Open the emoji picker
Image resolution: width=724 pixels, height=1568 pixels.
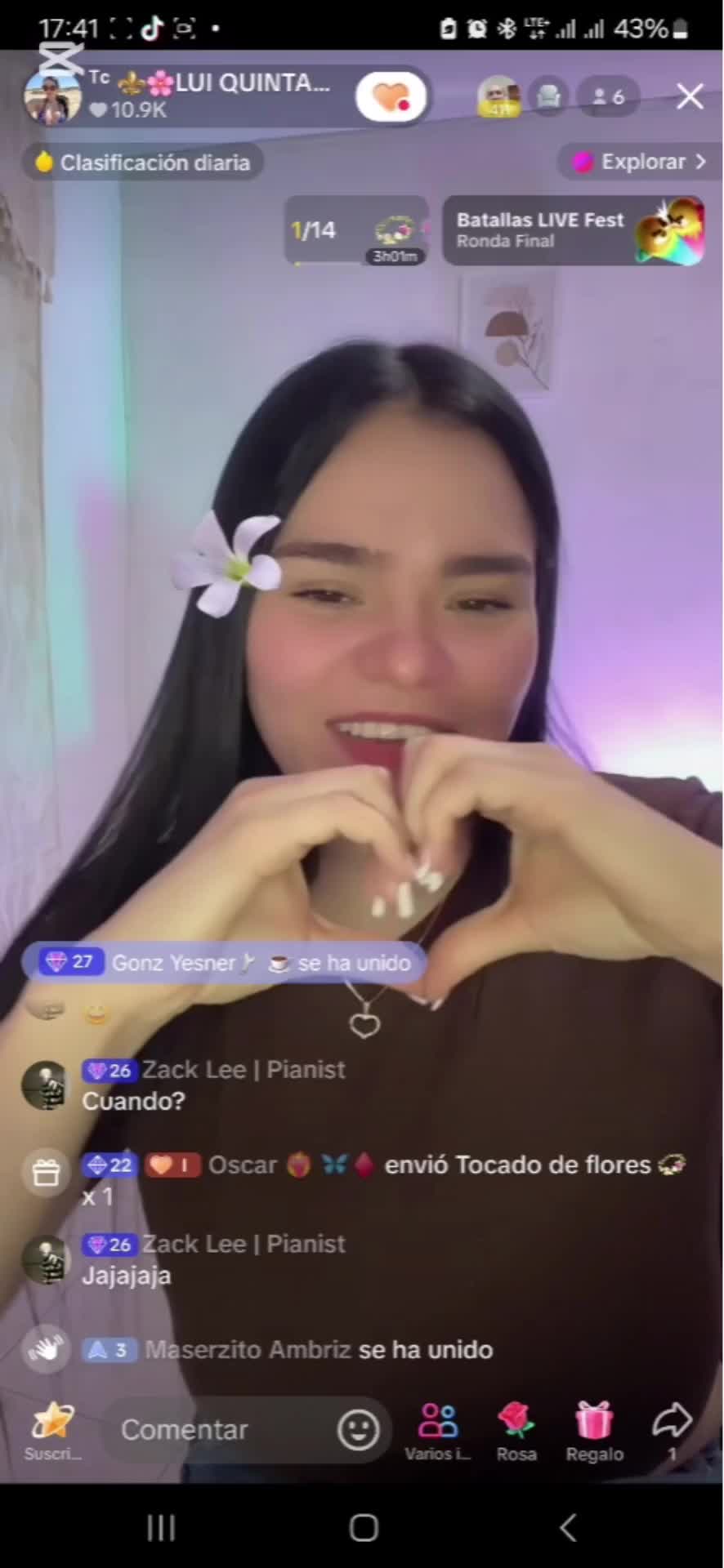tap(358, 1430)
